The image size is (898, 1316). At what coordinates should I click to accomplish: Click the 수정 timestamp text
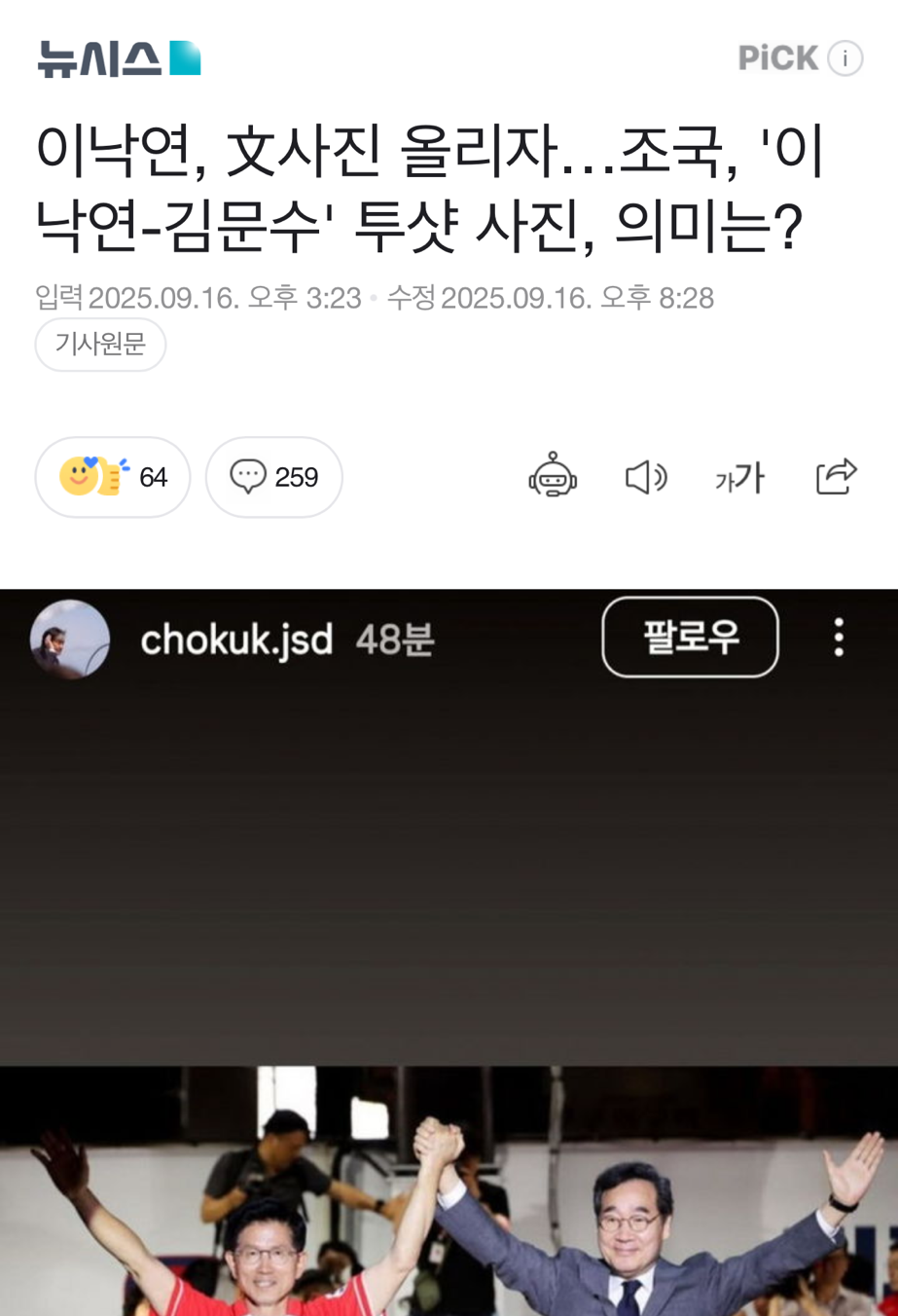pos(550,297)
